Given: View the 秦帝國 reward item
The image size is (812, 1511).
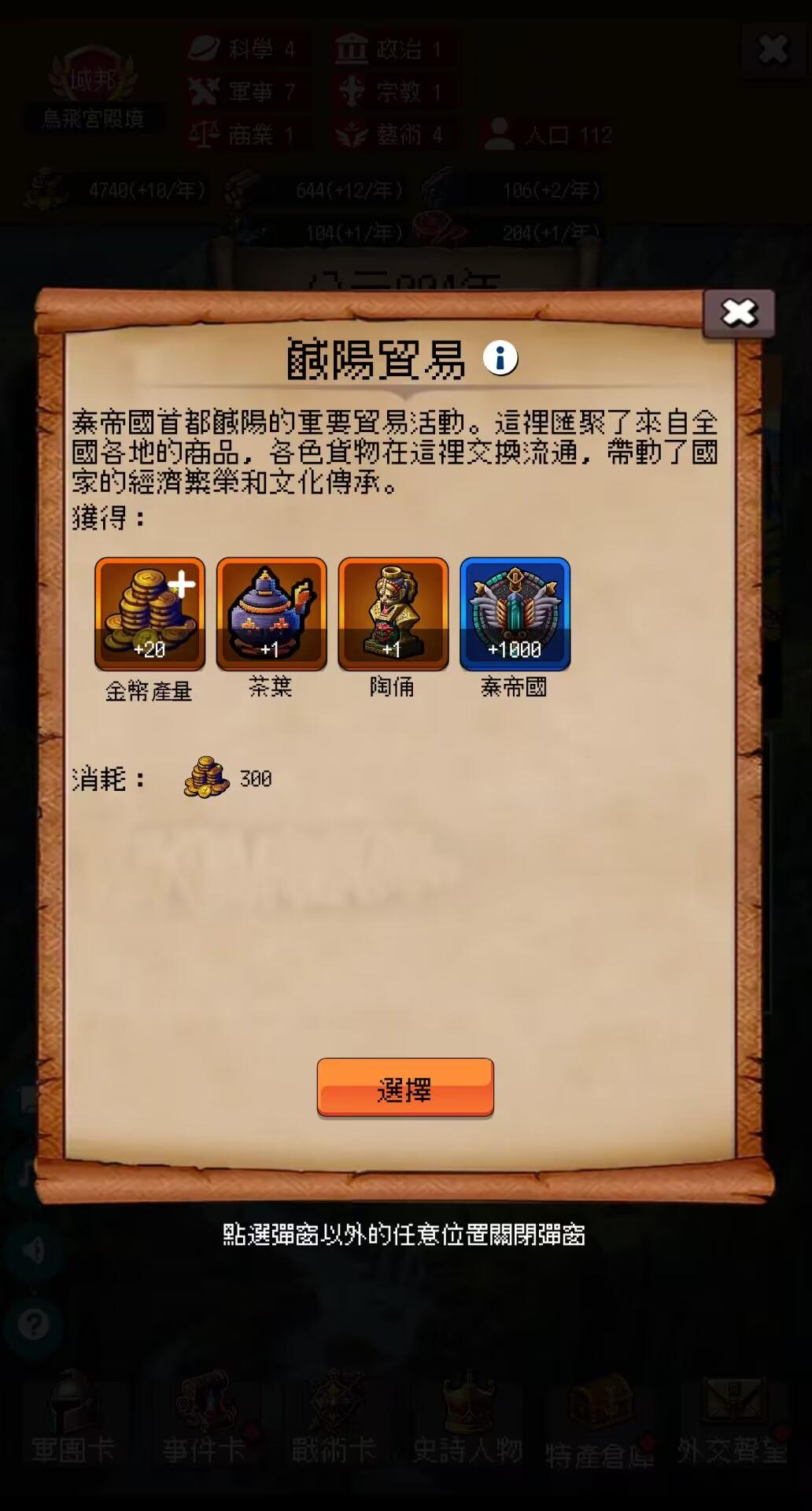Looking at the screenshot, I should pyautogui.click(x=515, y=614).
